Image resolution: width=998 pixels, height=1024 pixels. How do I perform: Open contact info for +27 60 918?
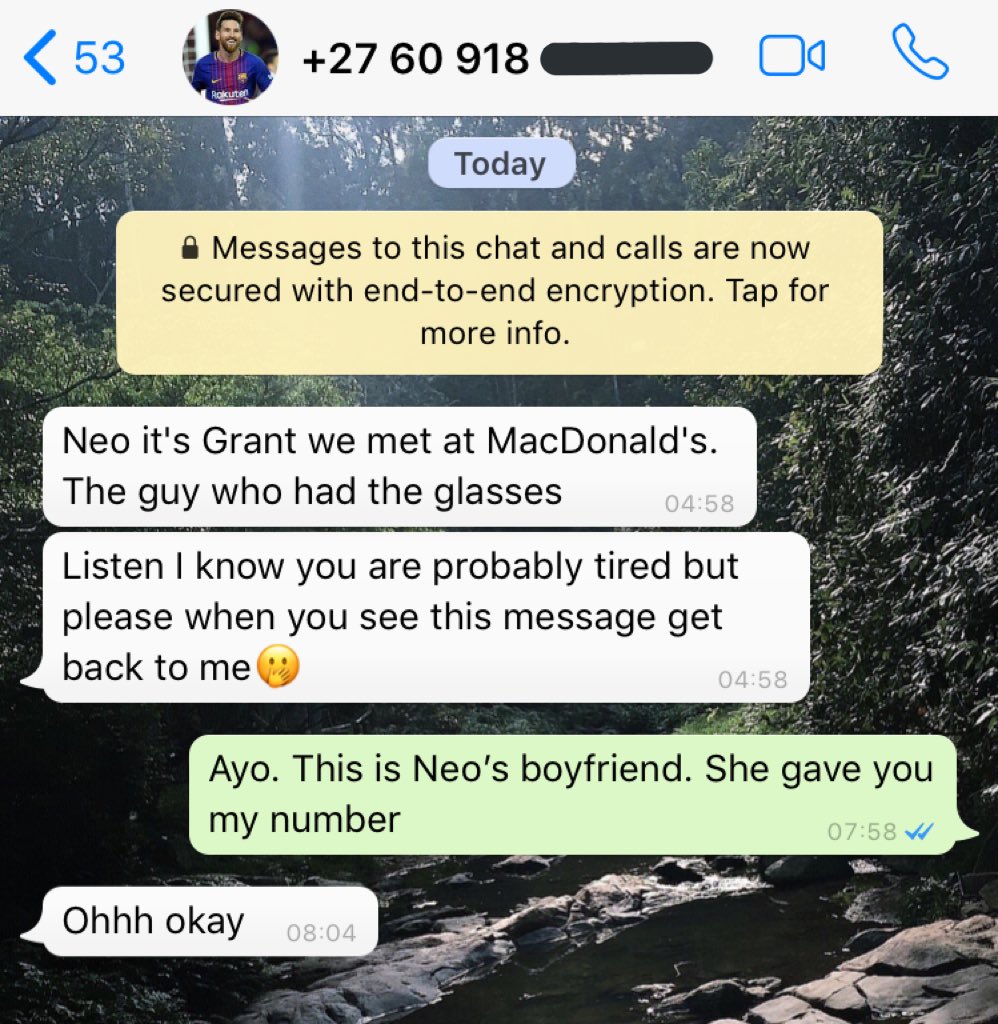[415, 59]
